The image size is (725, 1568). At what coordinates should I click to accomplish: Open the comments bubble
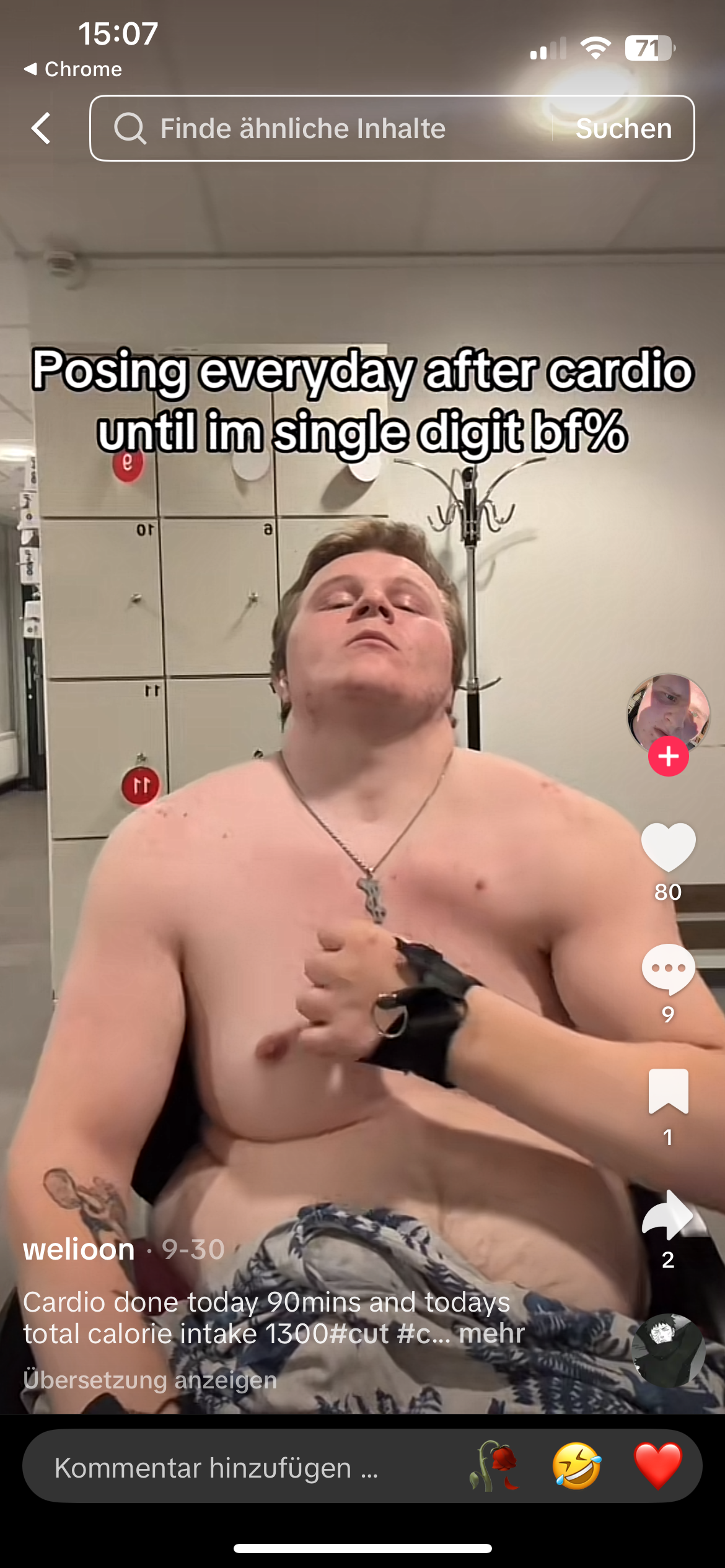[667, 969]
